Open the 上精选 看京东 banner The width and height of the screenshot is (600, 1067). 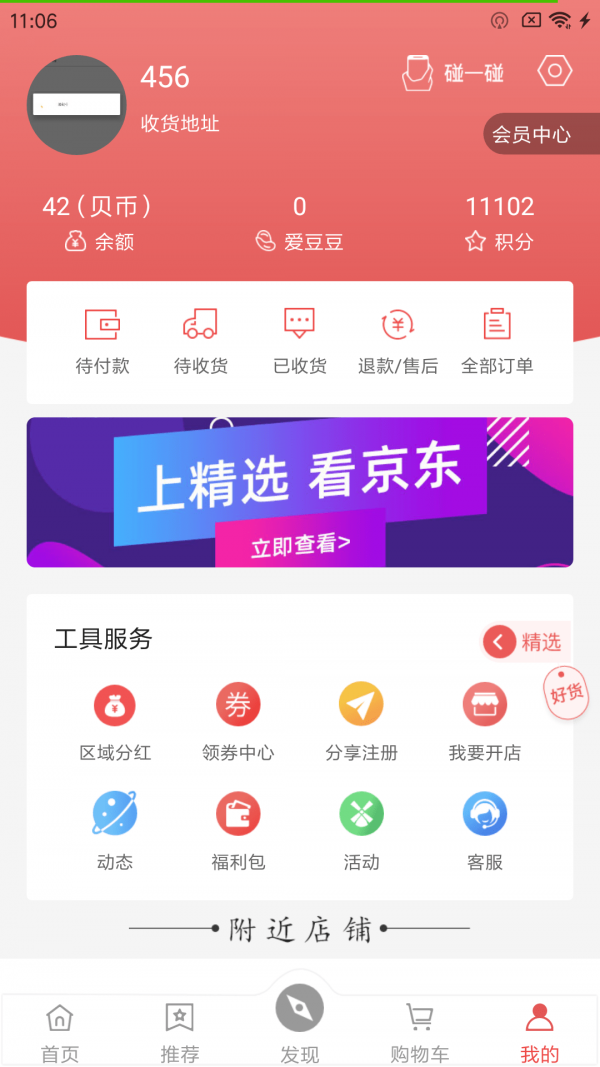click(x=300, y=492)
